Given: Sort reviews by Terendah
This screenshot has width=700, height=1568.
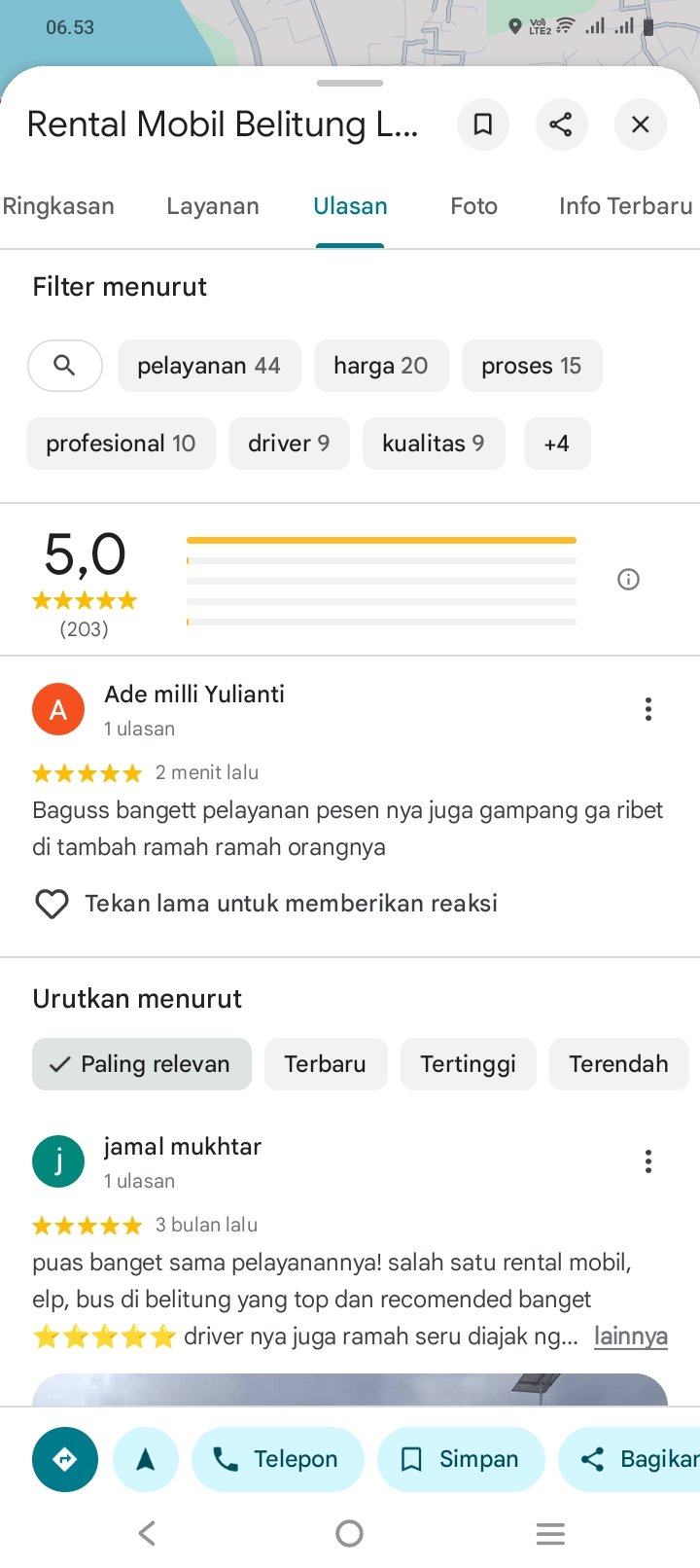Looking at the screenshot, I should click(x=619, y=1064).
